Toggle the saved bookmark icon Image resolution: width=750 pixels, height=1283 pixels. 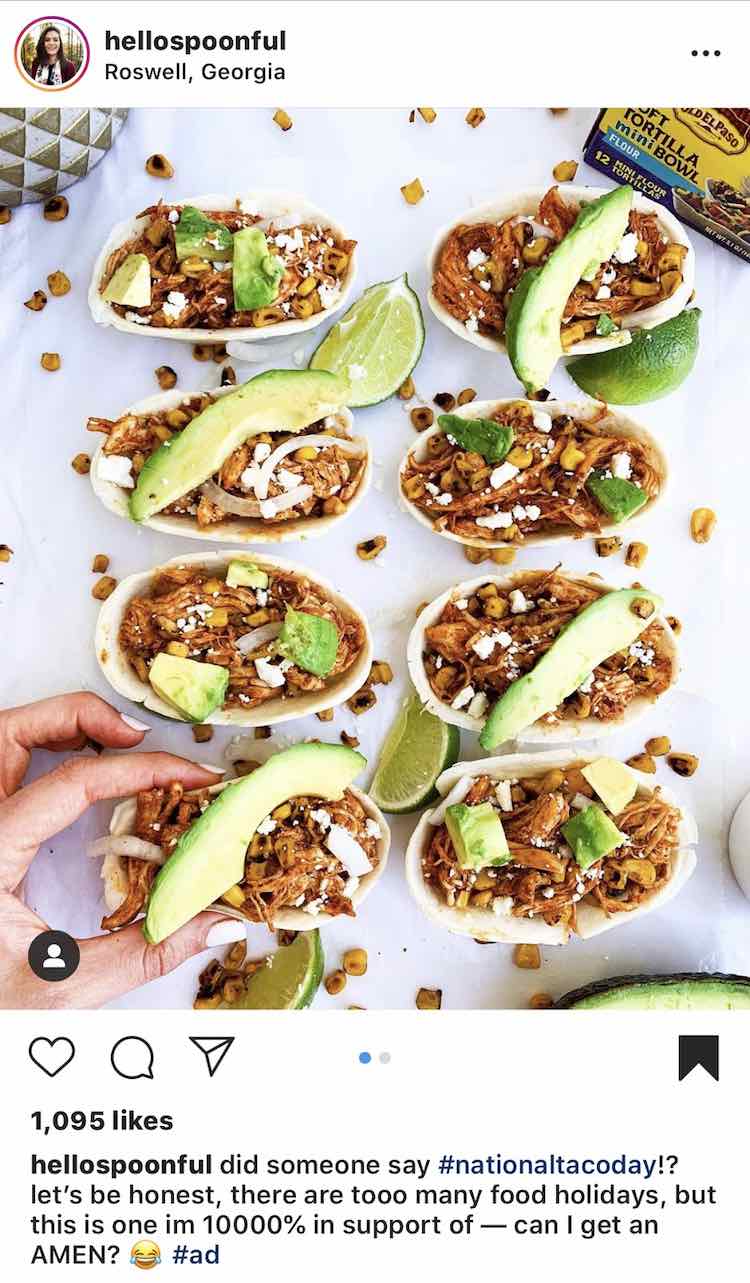pos(698,1058)
